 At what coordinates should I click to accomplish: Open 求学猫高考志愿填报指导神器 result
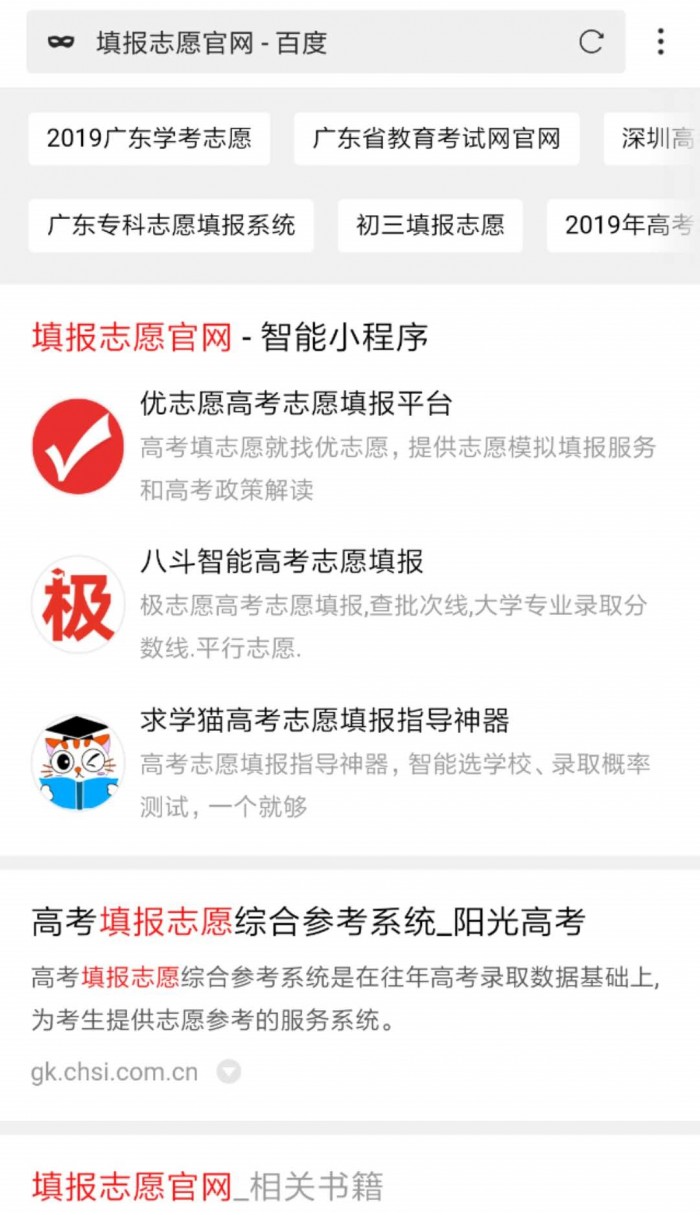click(x=325, y=719)
